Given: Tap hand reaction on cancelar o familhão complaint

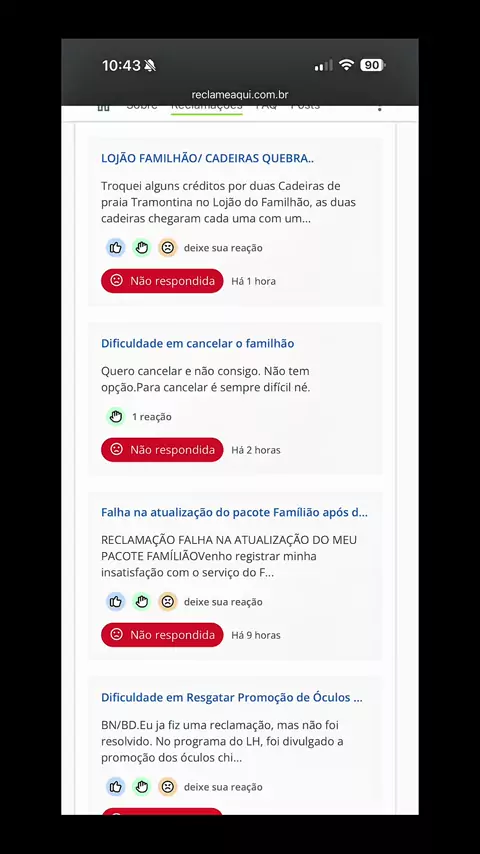Looking at the screenshot, I should 116,417.
